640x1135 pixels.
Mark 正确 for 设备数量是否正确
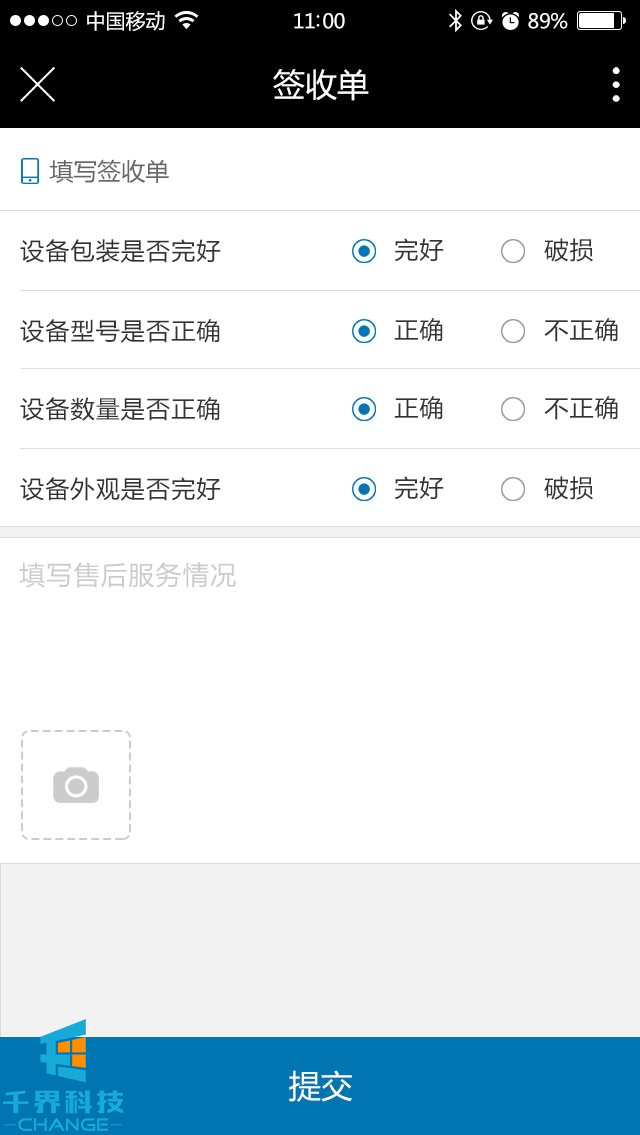(x=364, y=409)
